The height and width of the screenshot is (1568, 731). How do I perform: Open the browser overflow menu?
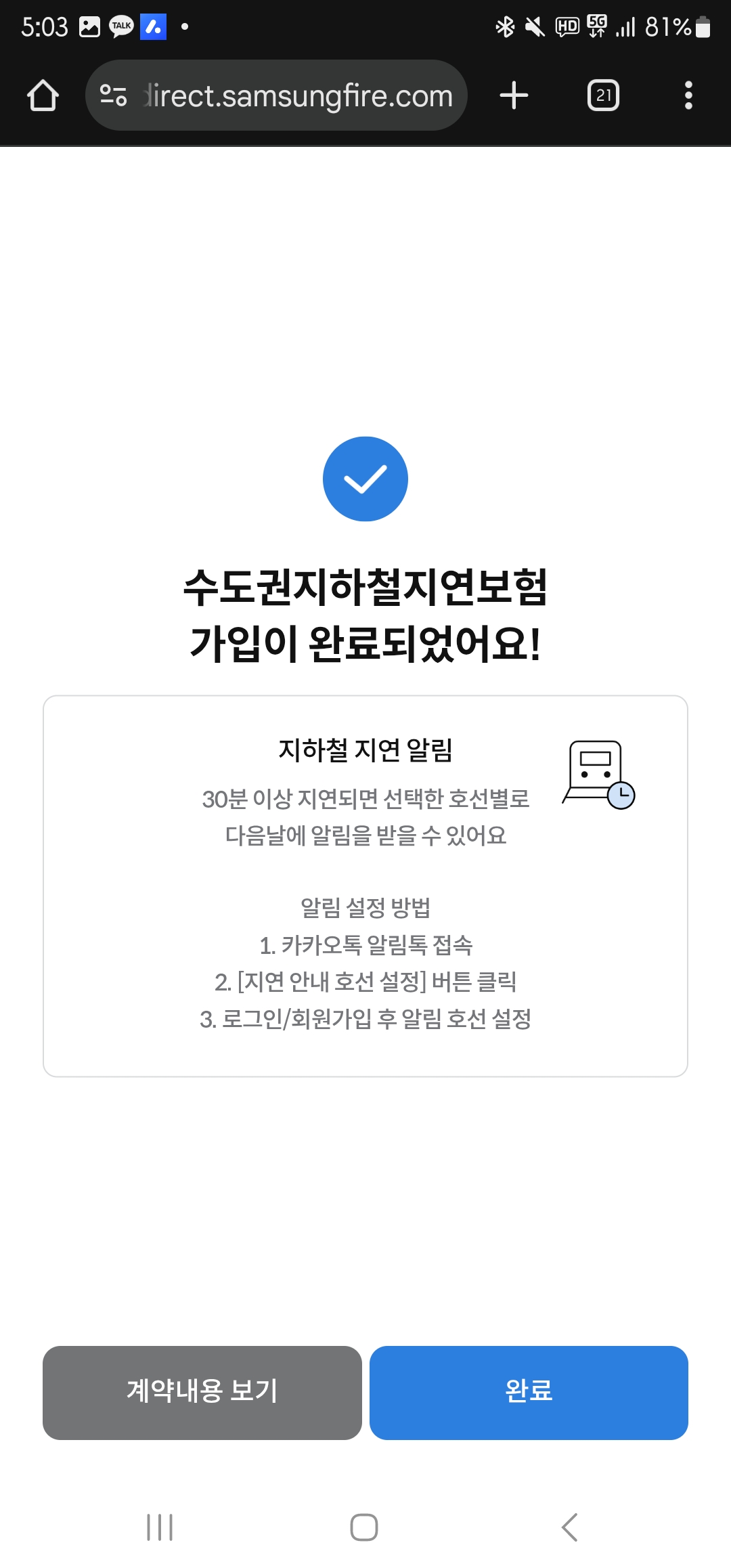(x=688, y=95)
